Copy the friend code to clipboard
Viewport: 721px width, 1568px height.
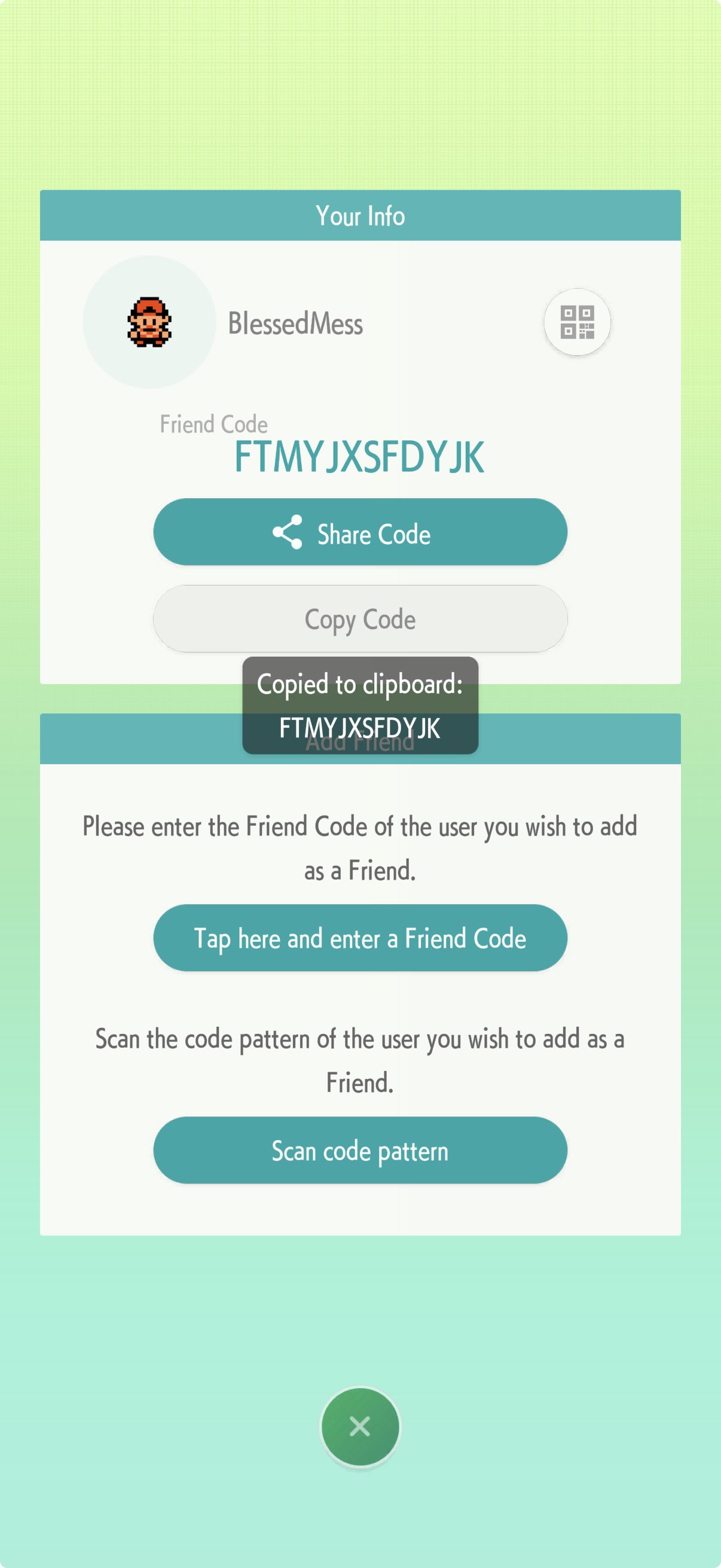[360, 618]
